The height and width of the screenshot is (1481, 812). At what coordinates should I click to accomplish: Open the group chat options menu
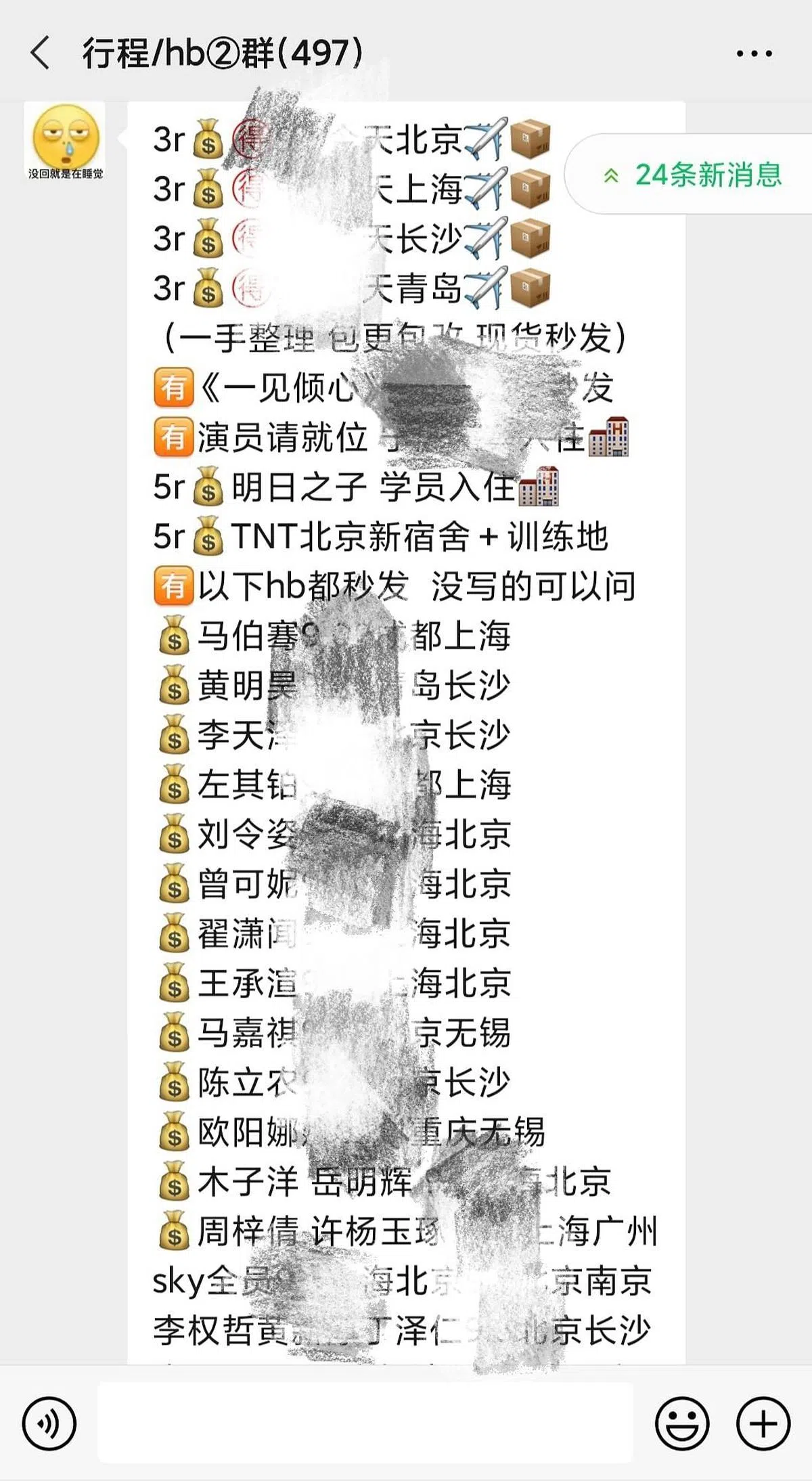pos(754,53)
